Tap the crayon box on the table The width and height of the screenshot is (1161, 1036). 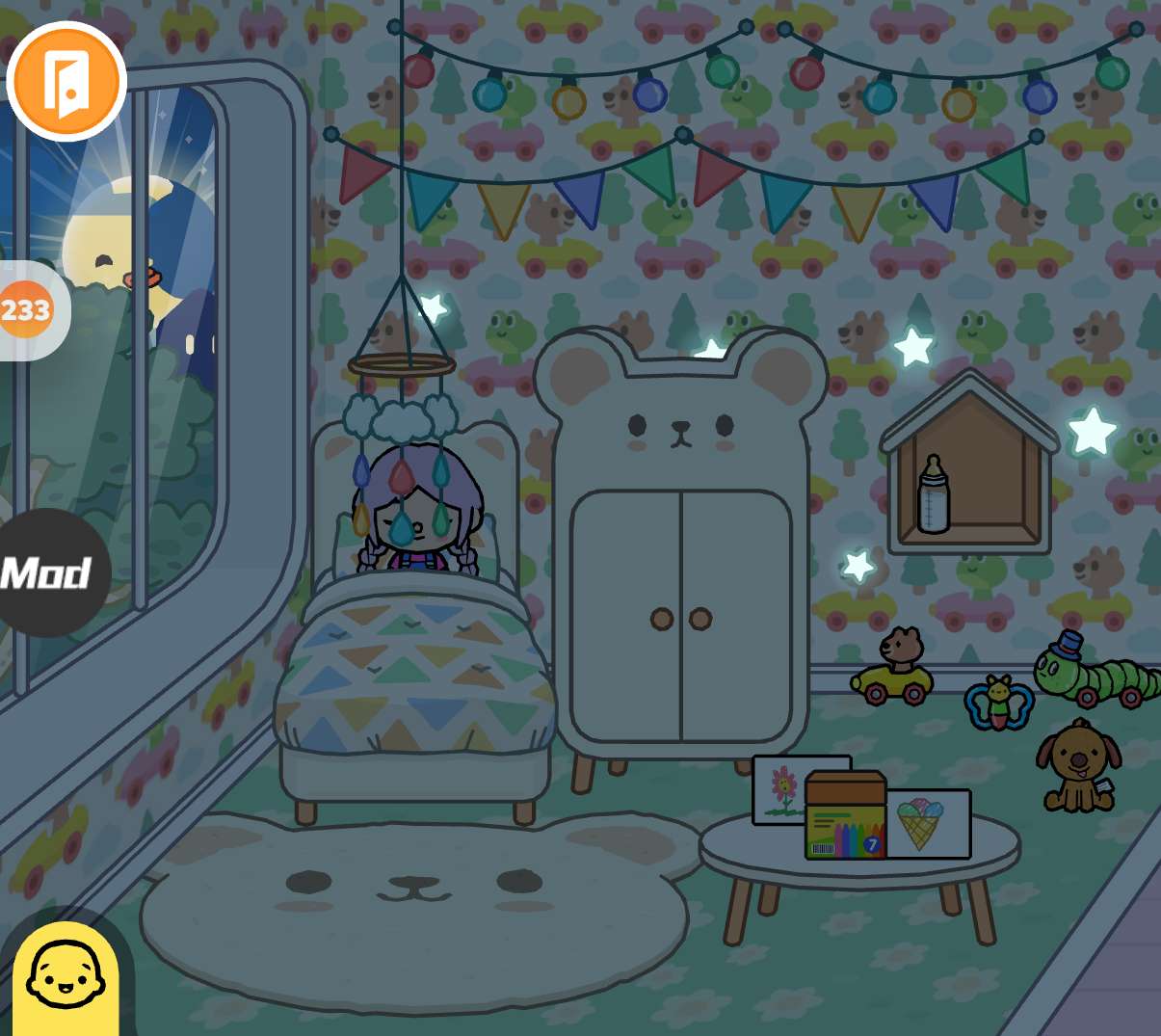(x=845, y=817)
